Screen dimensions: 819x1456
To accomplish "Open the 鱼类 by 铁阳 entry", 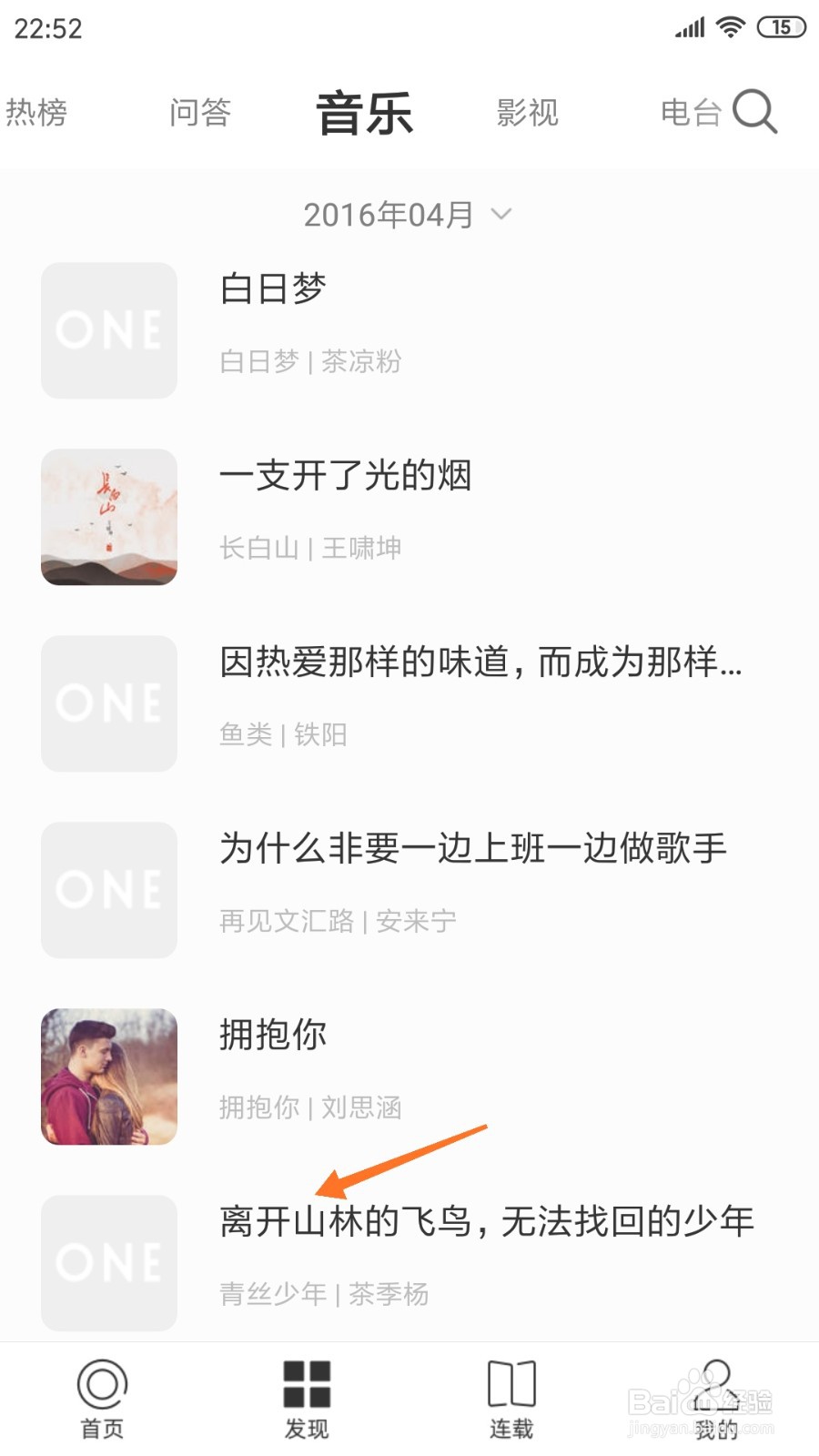I will (x=409, y=703).
